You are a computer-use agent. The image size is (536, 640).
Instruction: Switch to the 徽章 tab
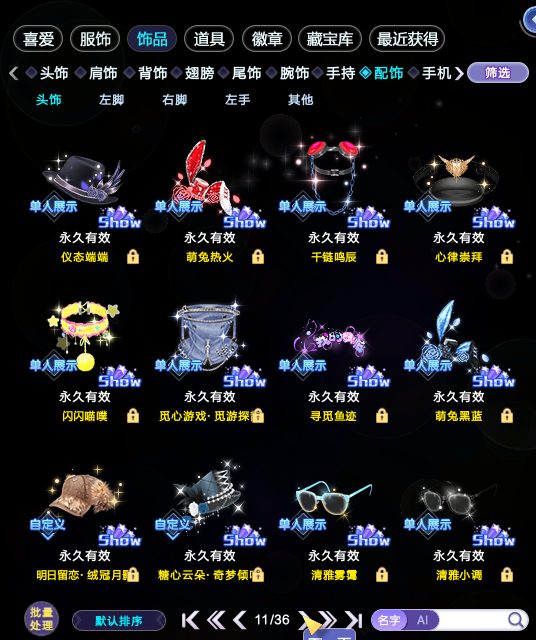[x=267, y=39]
